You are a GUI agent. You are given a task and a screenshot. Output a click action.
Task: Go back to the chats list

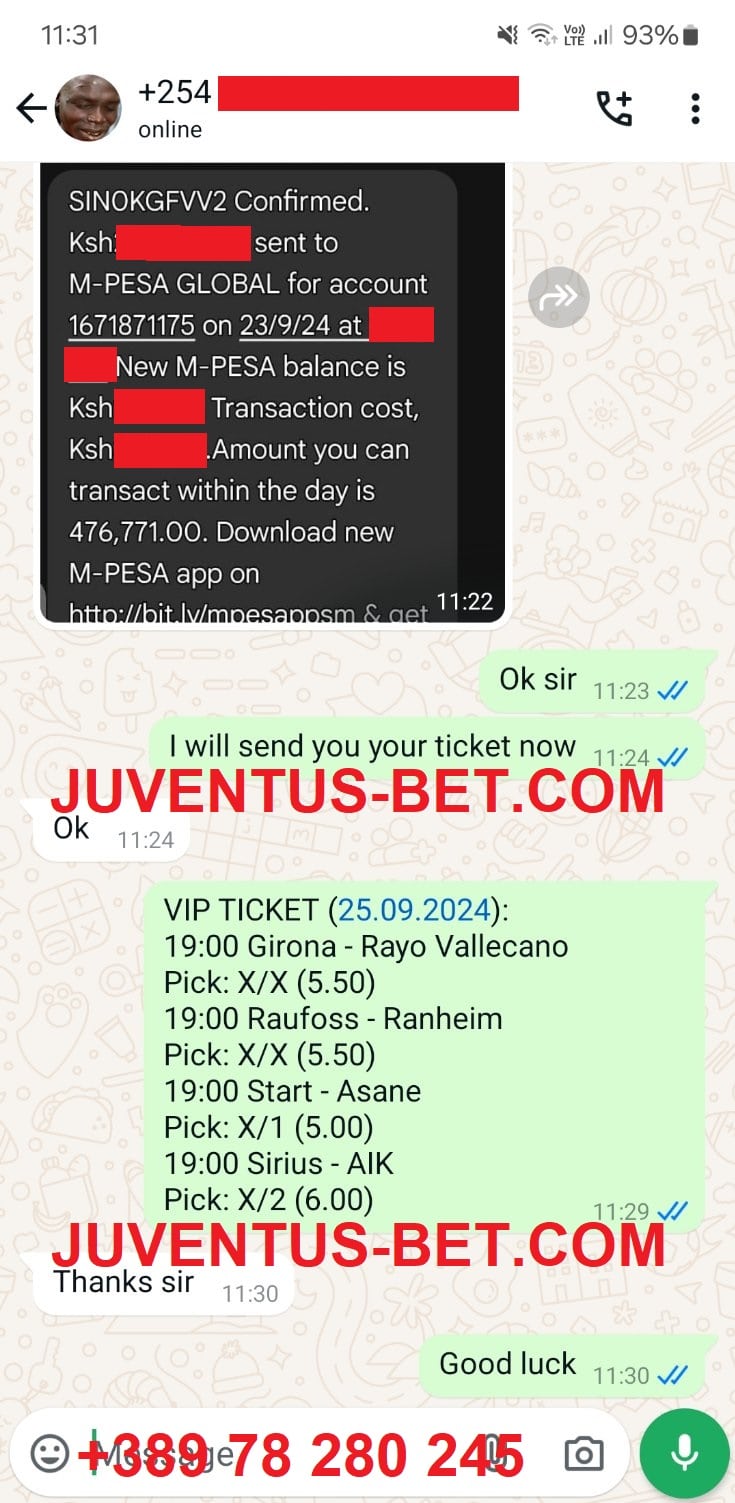tap(32, 108)
